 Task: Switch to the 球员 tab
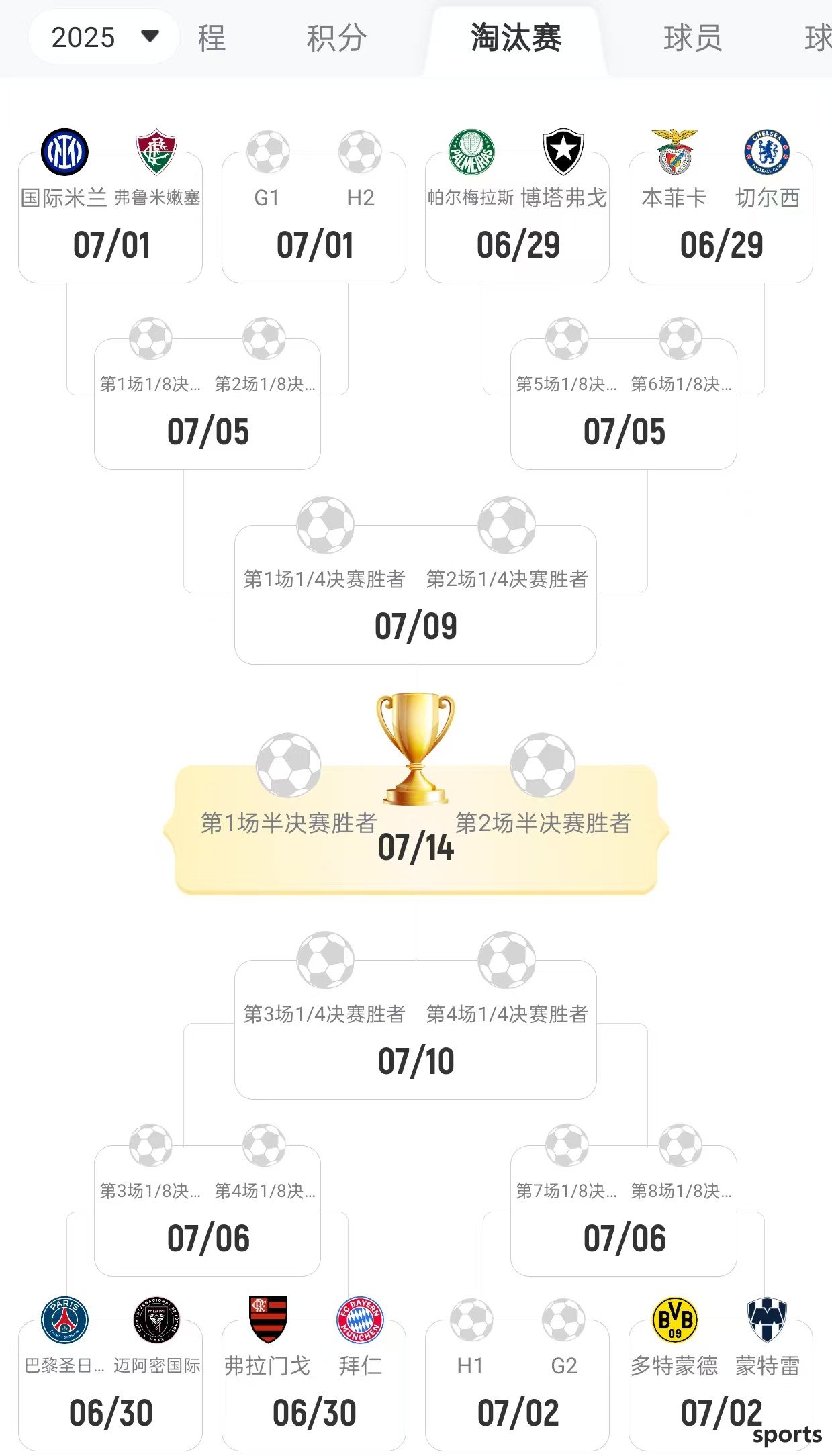(692, 38)
